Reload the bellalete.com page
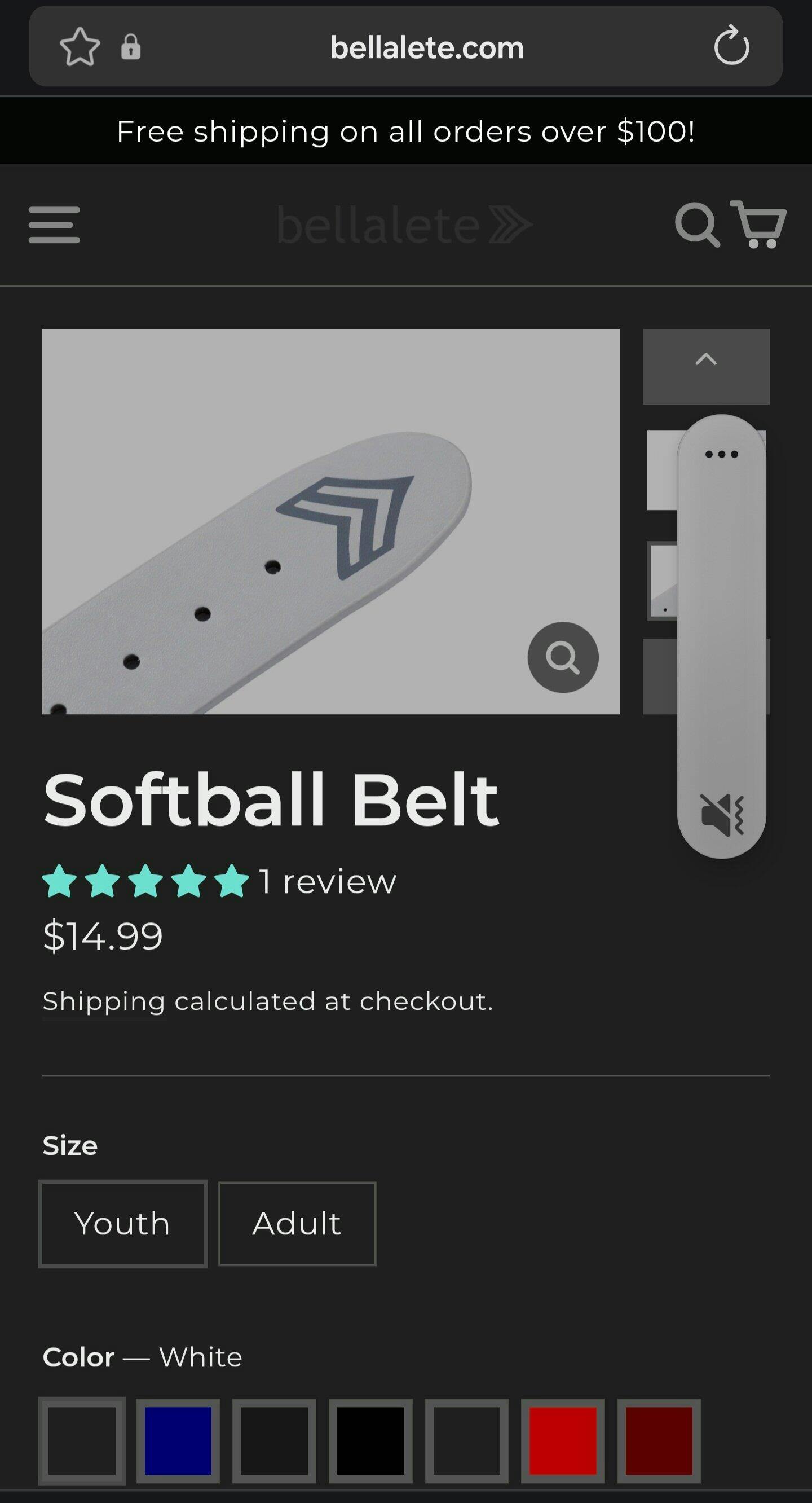Viewport: 812px width, 1503px height. tap(731, 47)
